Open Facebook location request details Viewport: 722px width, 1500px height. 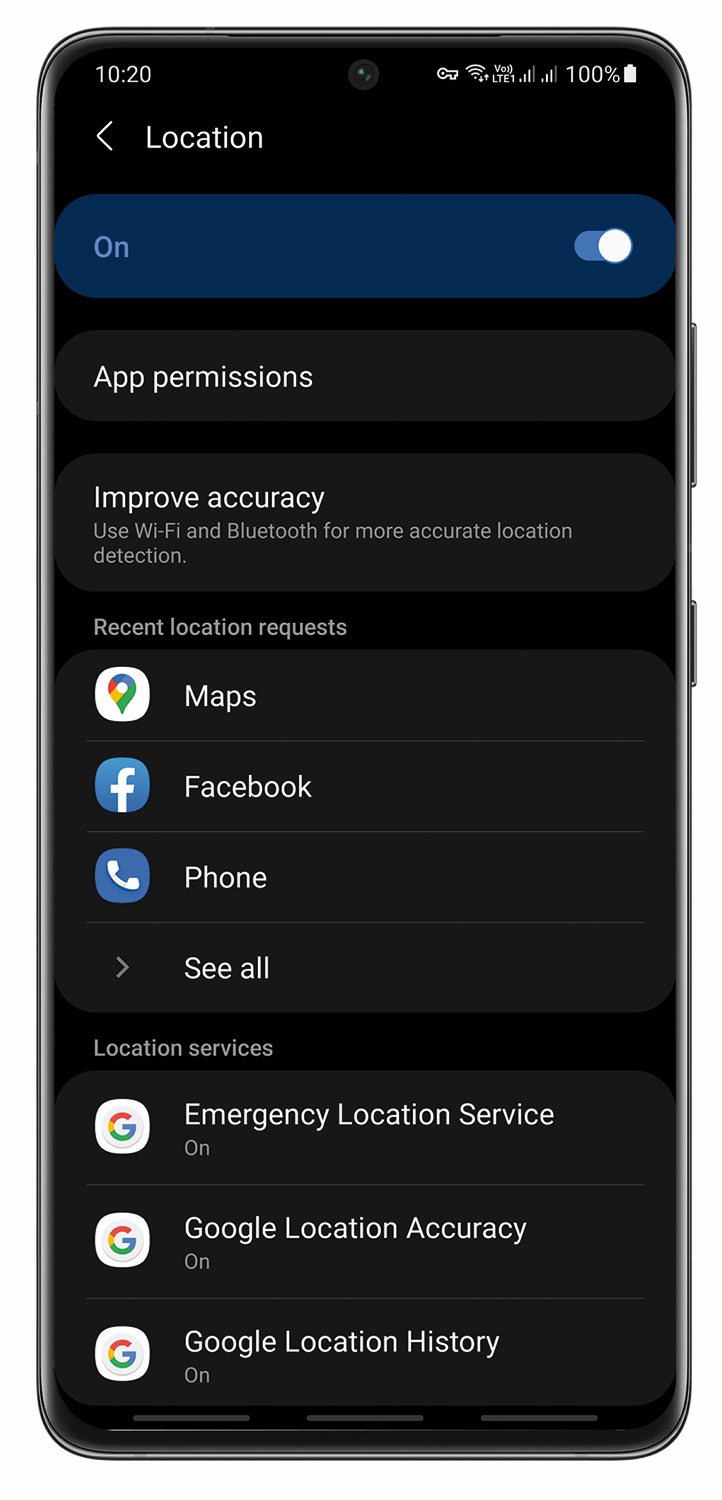click(x=365, y=786)
